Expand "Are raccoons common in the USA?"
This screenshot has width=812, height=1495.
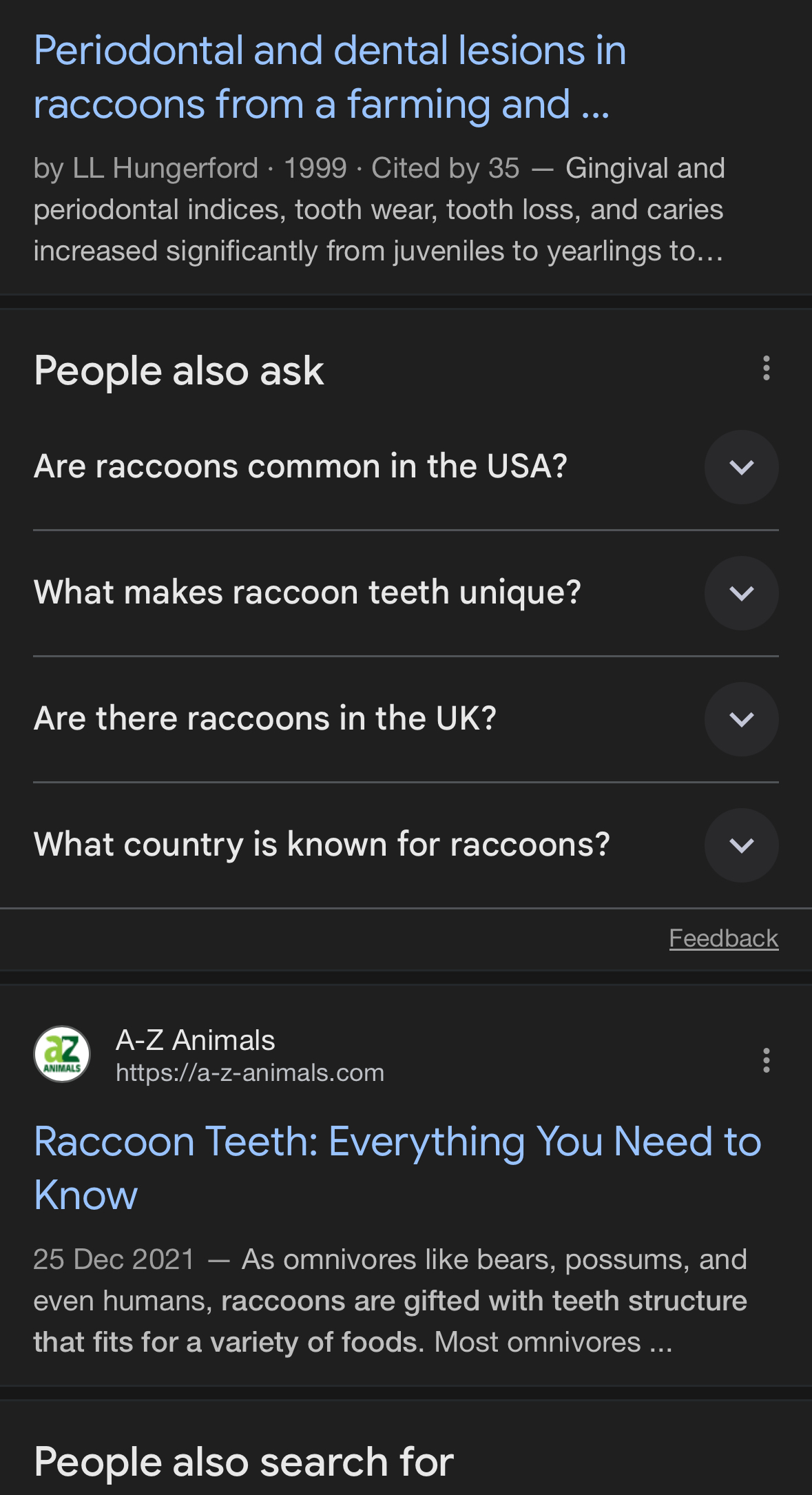[406, 467]
